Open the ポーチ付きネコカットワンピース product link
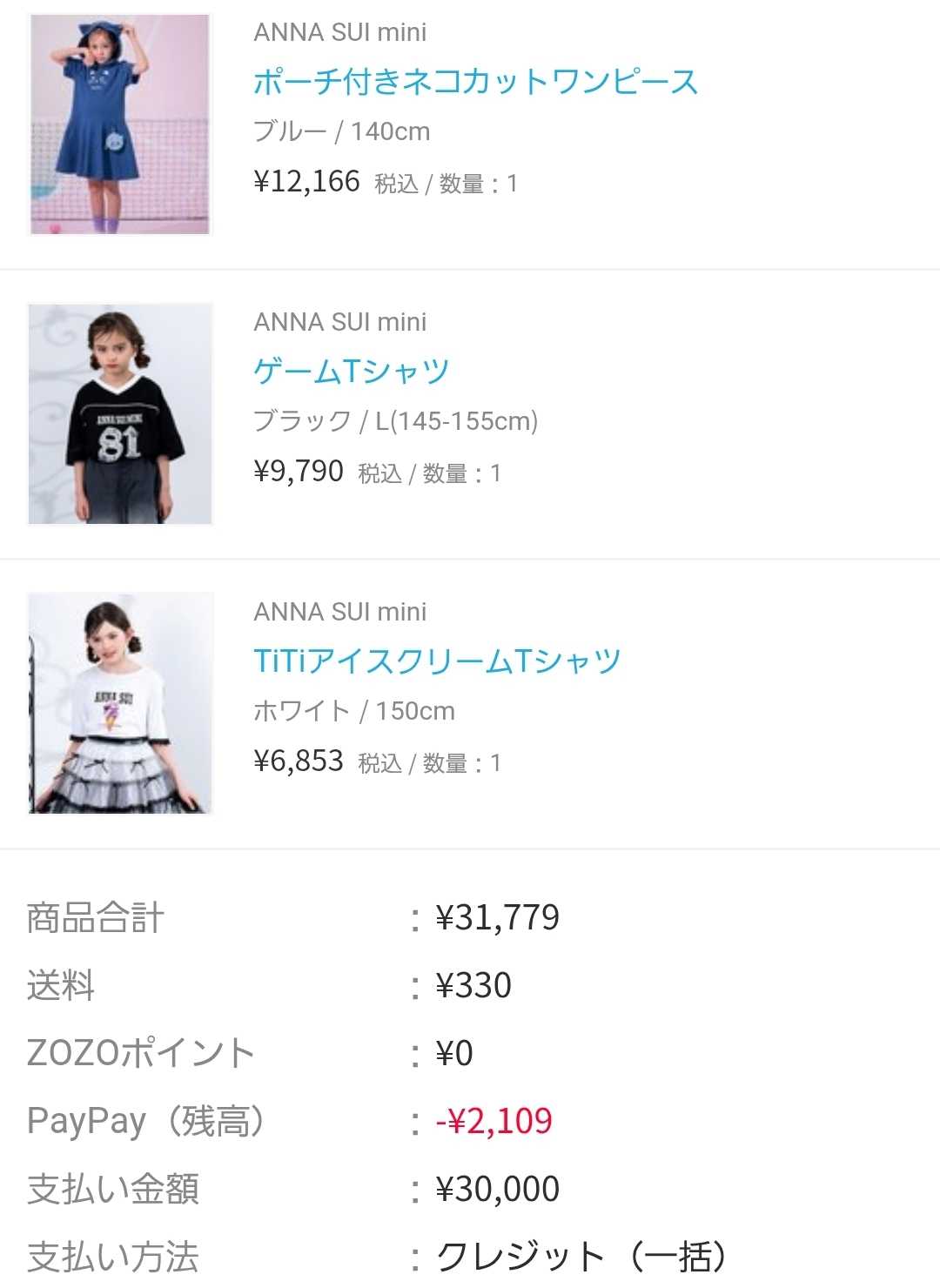Screen dimensions: 940x1288 tap(475, 82)
